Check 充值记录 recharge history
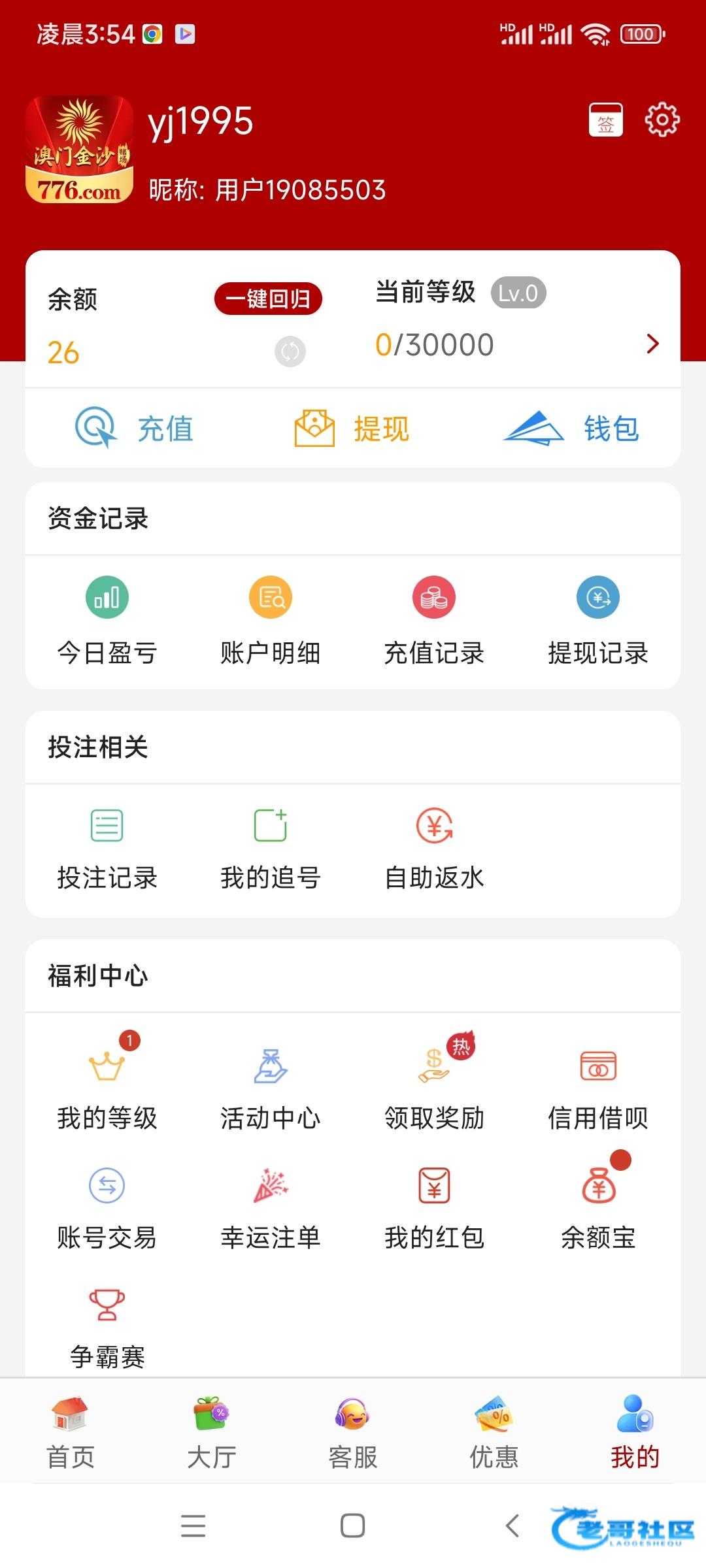Viewport: 706px width, 1568px height. tap(434, 621)
